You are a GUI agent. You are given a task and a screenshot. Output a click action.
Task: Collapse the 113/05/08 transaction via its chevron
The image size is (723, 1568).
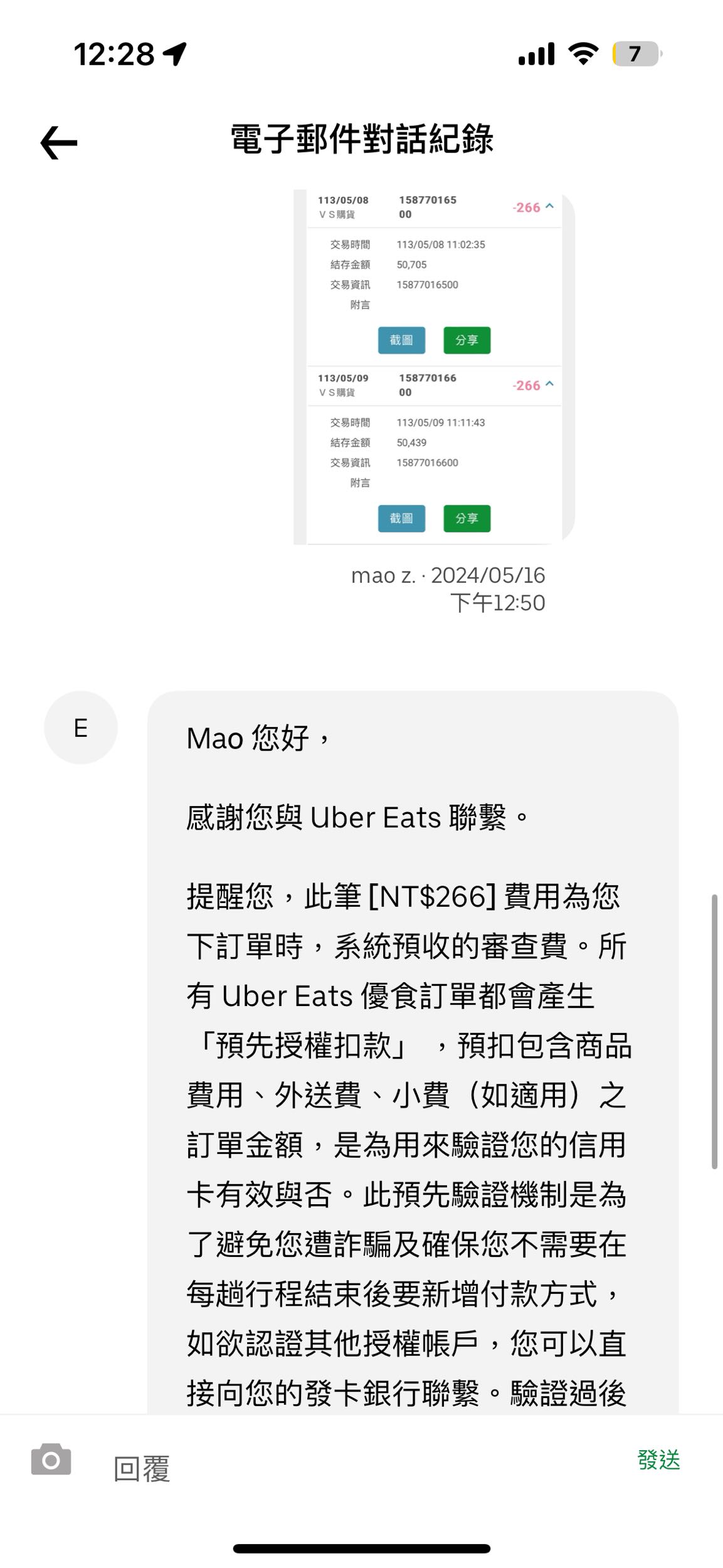(x=548, y=206)
